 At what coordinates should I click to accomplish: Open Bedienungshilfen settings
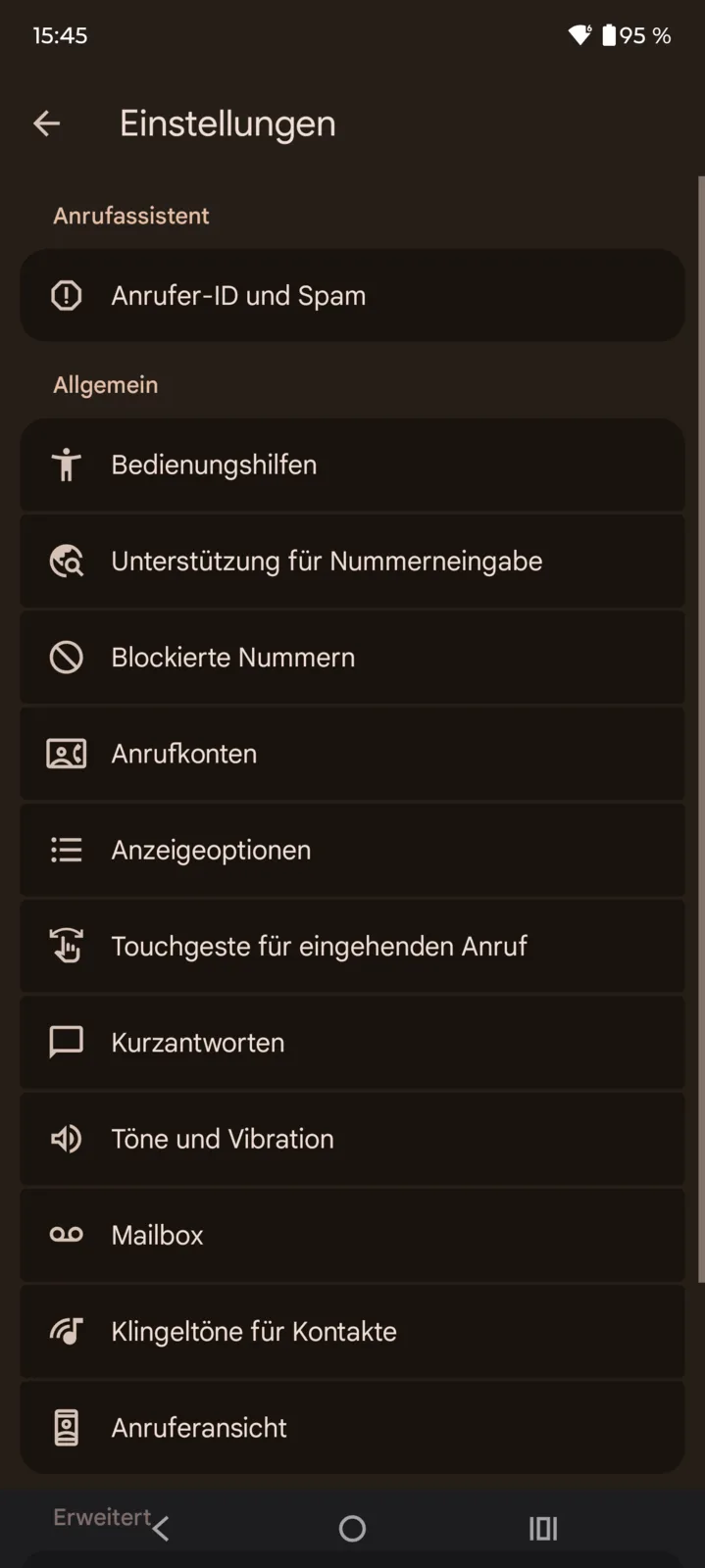tap(352, 465)
